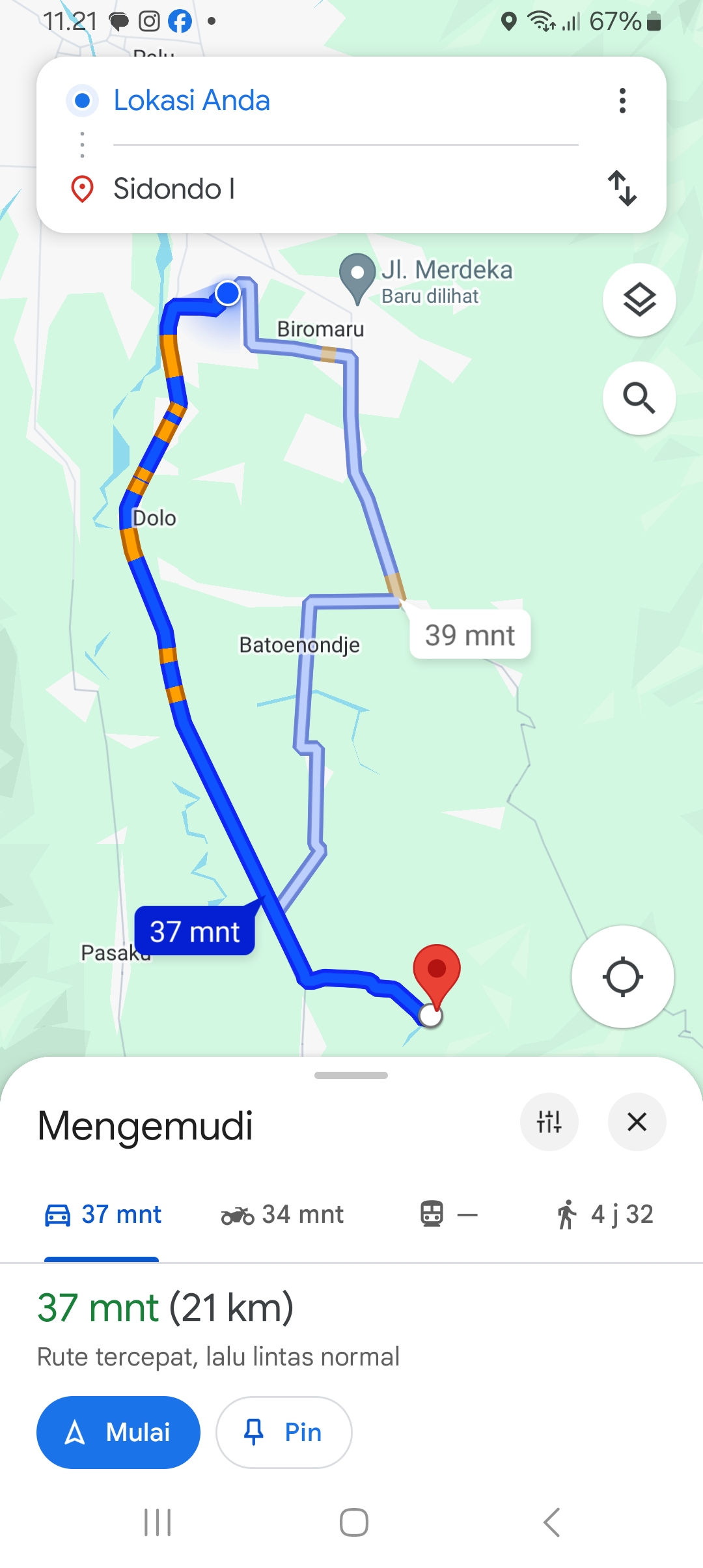
Task: Open recent apps from navigation bar
Action: tap(158, 1522)
